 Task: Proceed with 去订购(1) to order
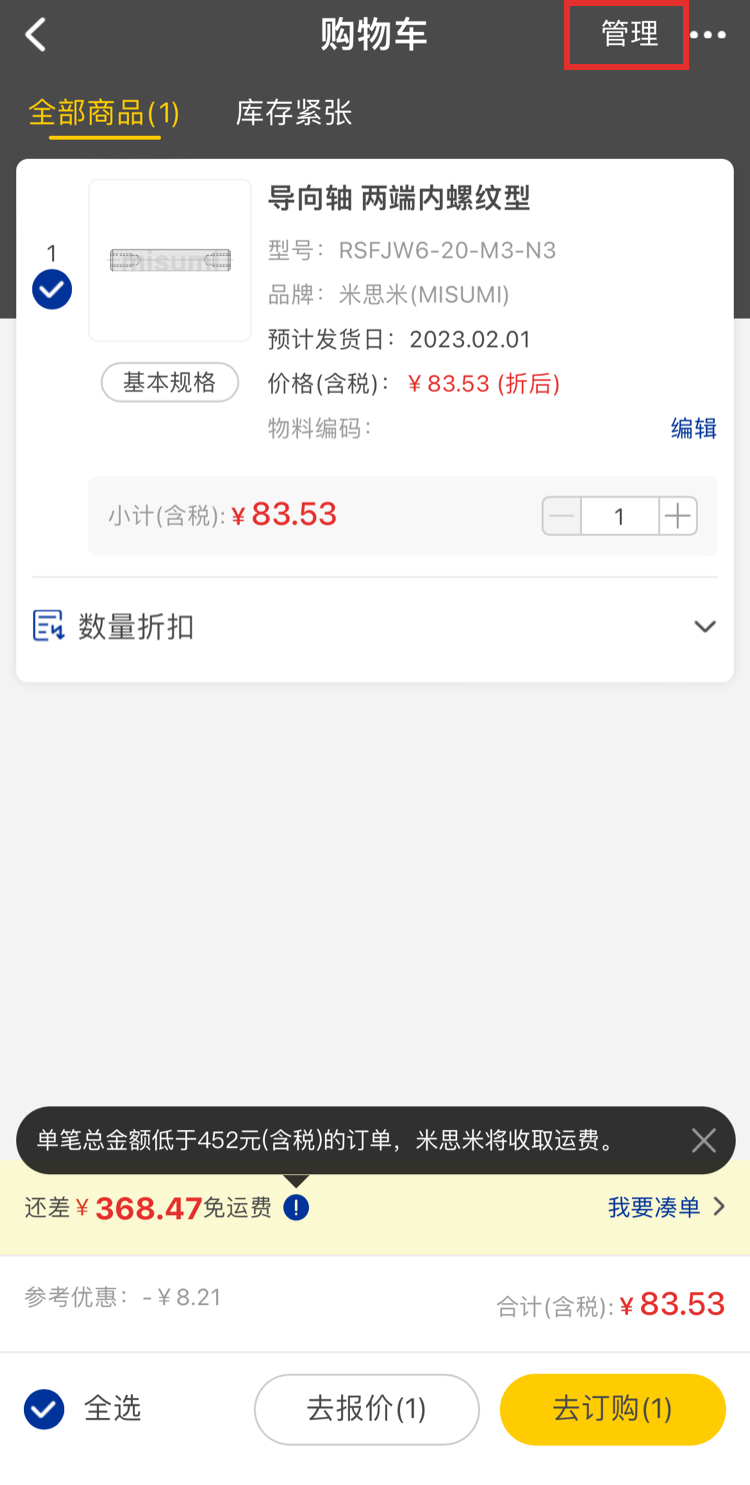(612, 1409)
